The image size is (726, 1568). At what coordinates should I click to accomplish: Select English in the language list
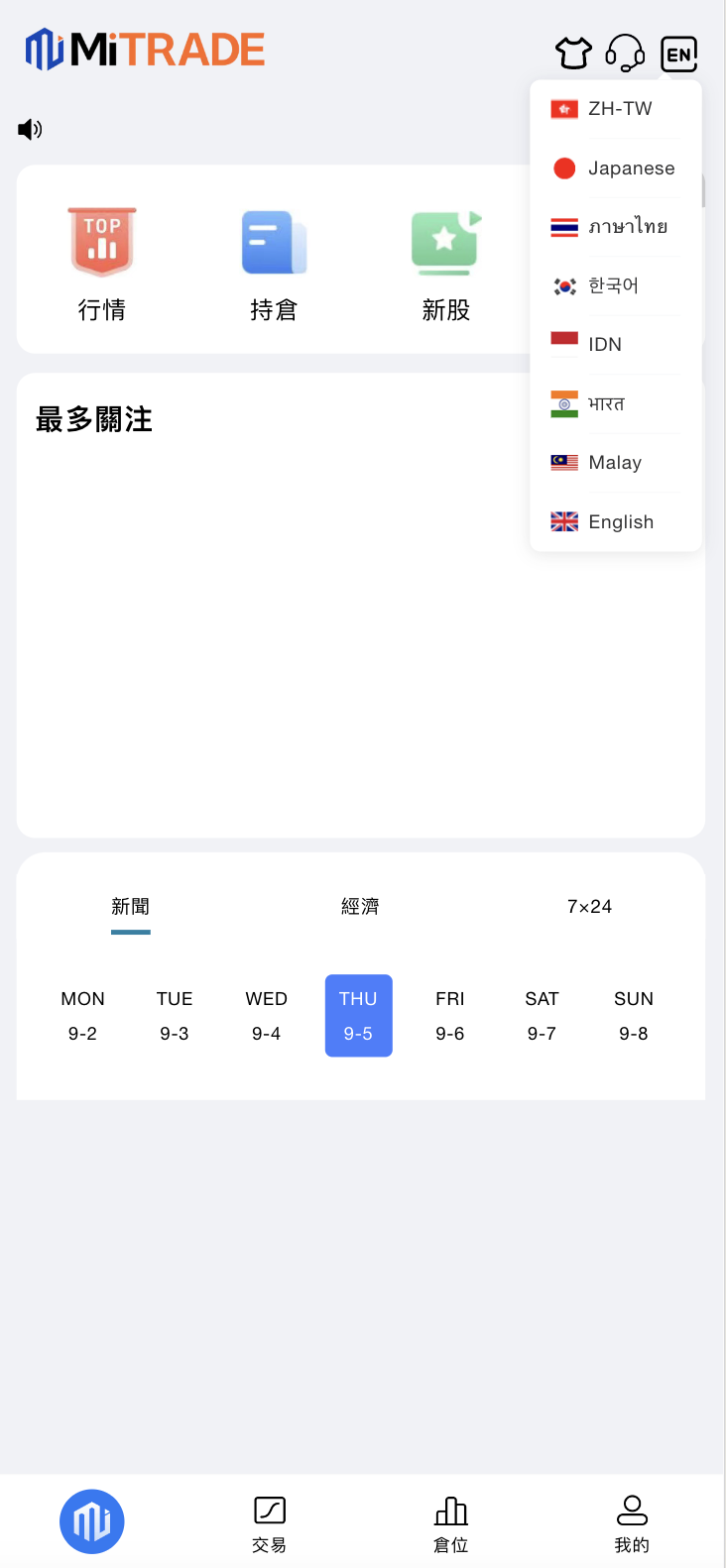pyautogui.click(x=615, y=521)
